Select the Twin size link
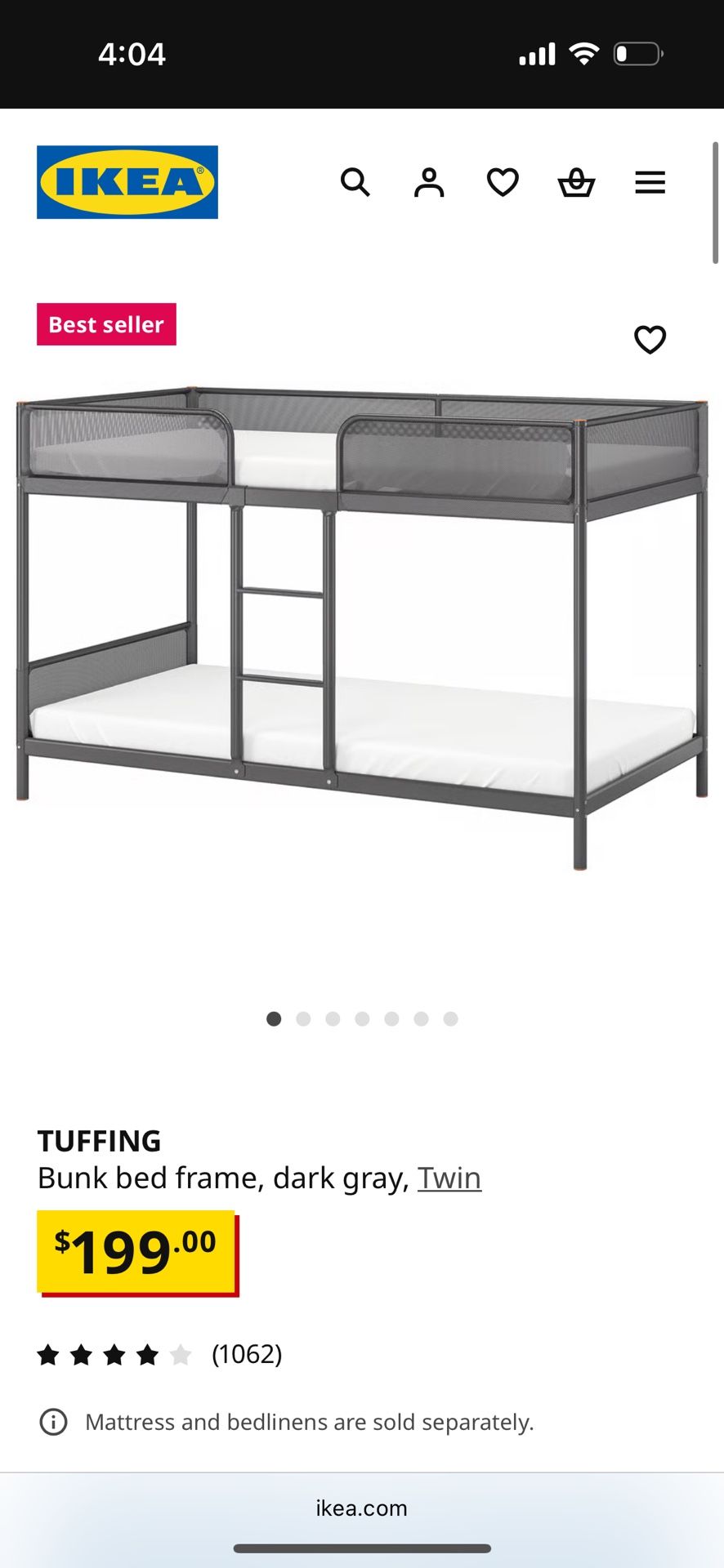Screen dimensions: 724x1568 (x=449, y=1178)
